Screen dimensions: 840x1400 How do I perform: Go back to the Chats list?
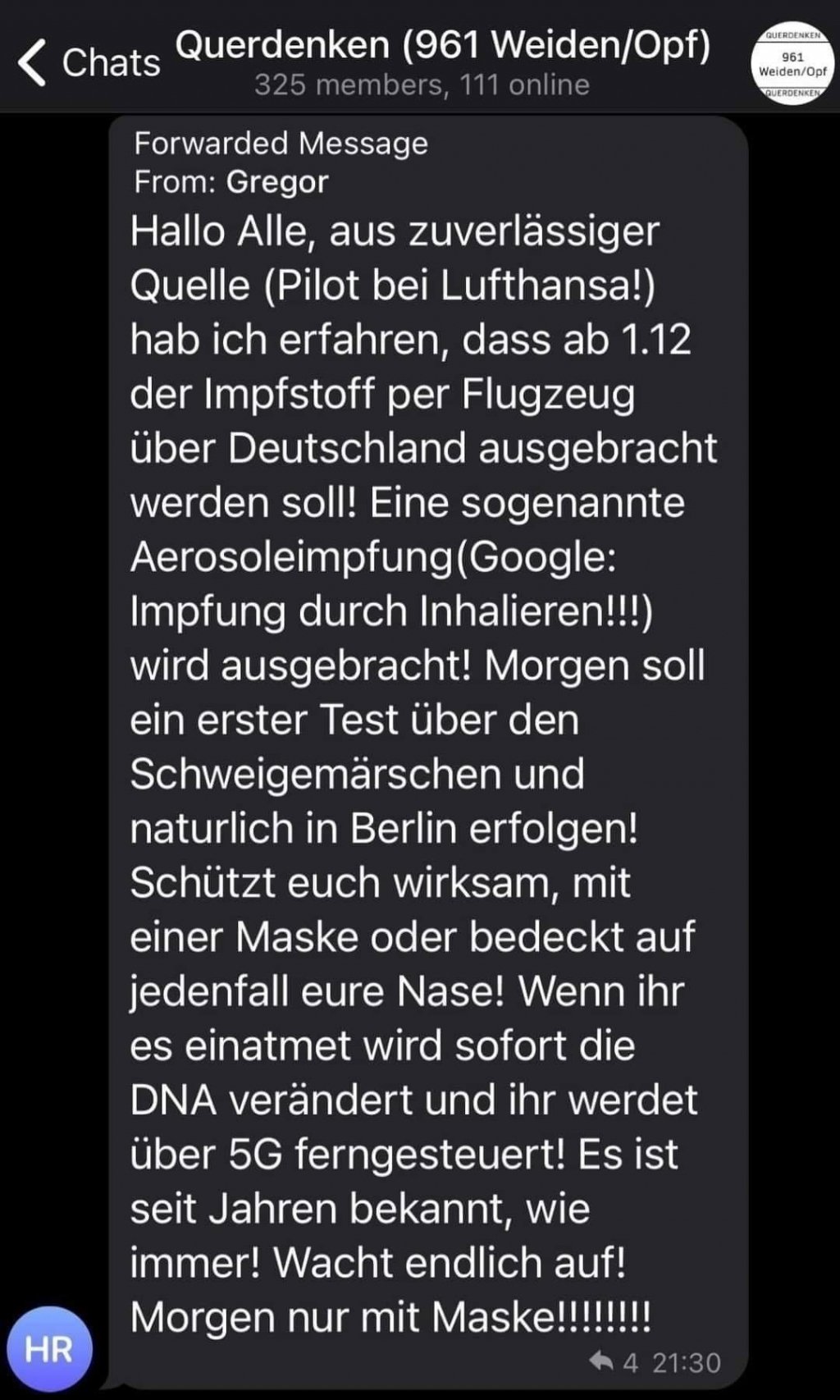tap(89, 62)
